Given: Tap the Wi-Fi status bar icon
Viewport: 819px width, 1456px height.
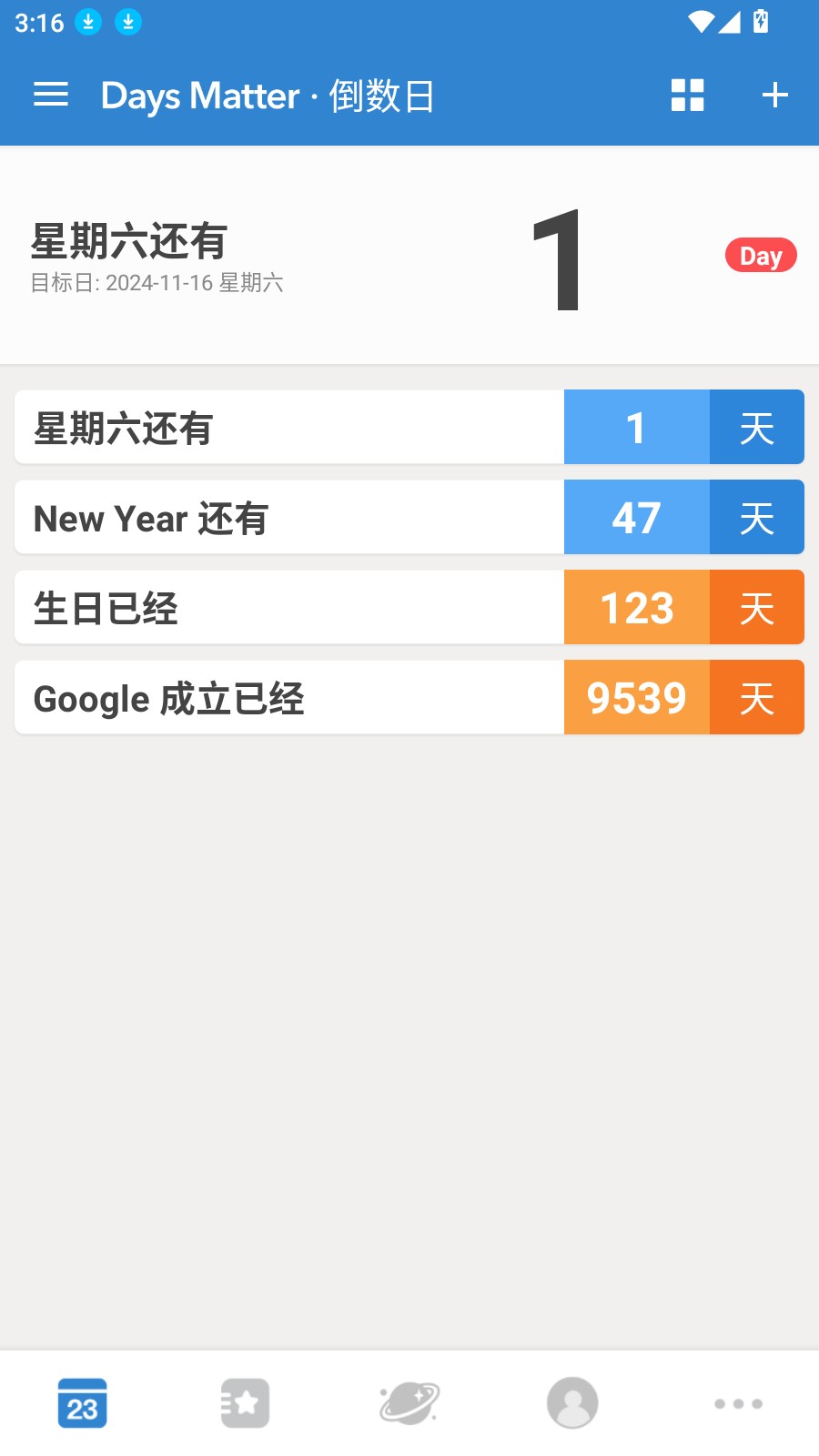Looking at the screenshot, I should [x=699, y=22].
